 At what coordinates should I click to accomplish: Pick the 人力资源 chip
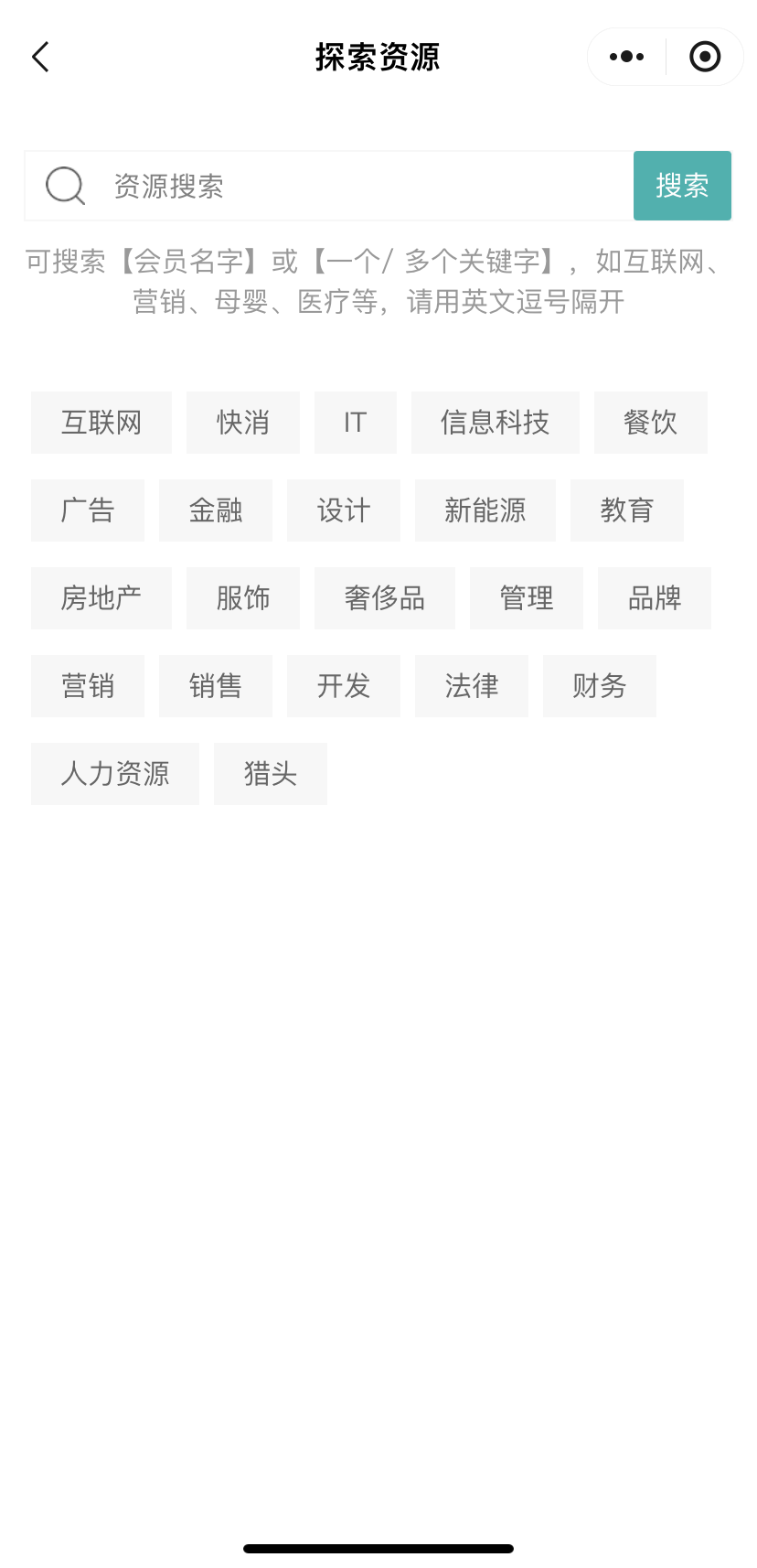point(115,774)
